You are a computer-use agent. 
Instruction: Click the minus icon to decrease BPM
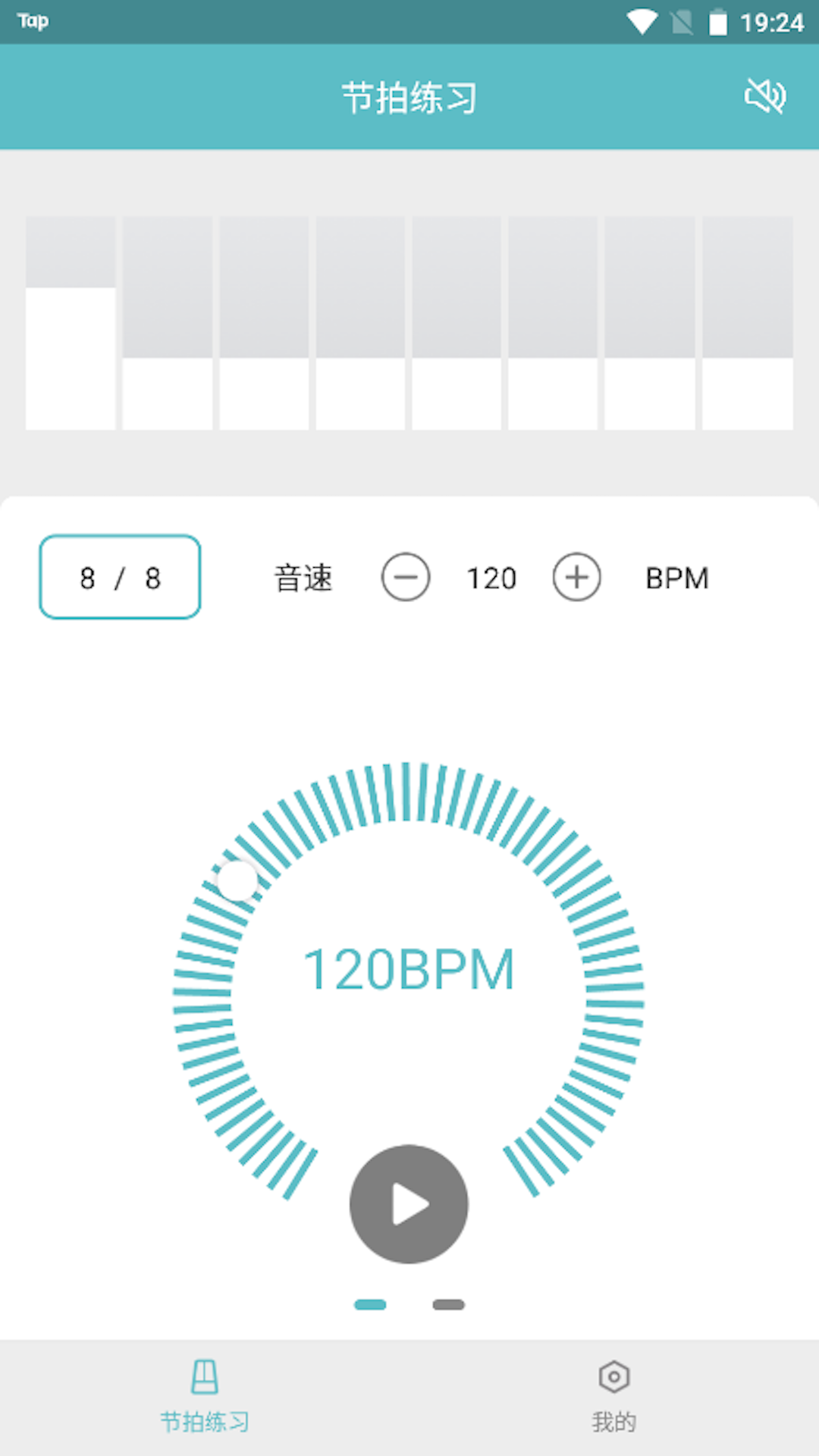(406, 577)
